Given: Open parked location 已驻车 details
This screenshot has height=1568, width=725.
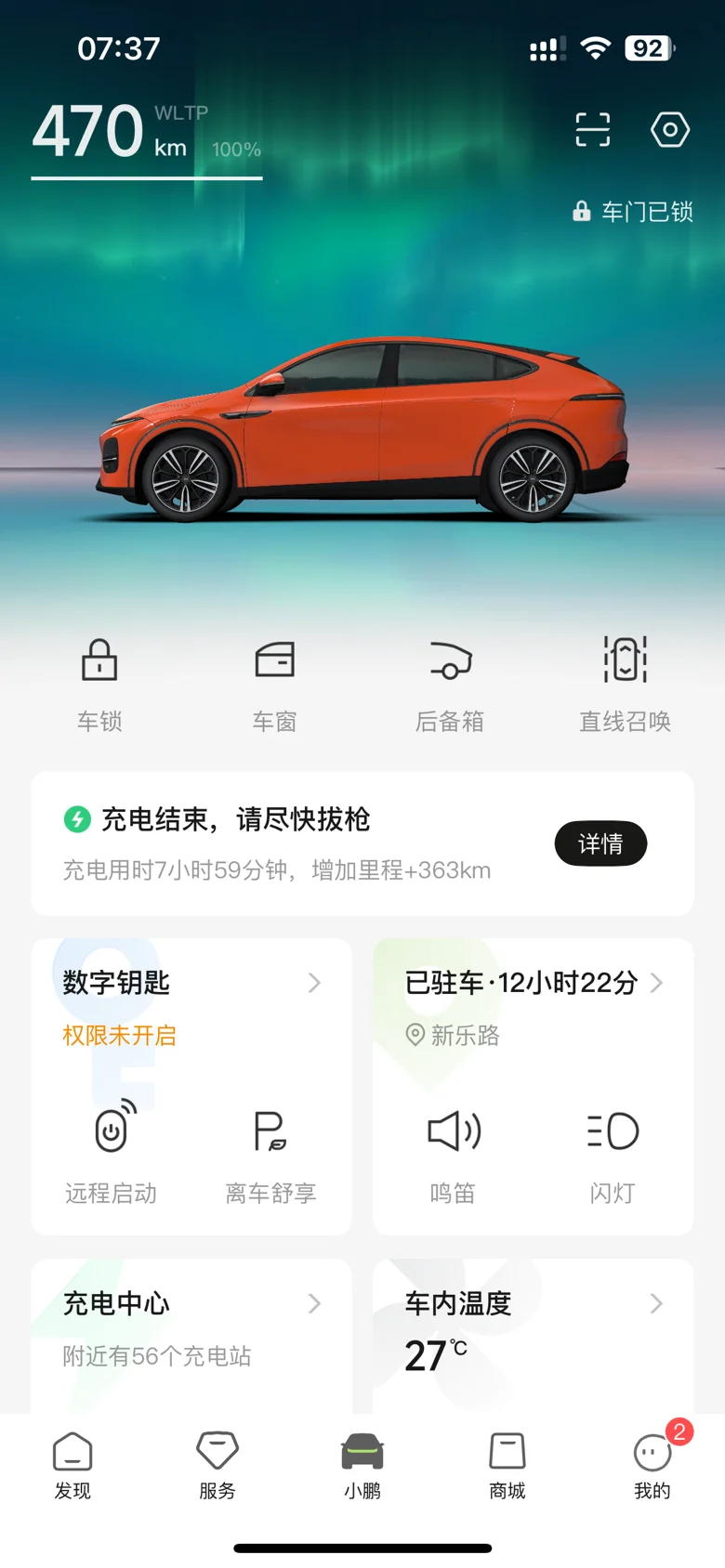Looking at the screenshot, I should (533, 983).
